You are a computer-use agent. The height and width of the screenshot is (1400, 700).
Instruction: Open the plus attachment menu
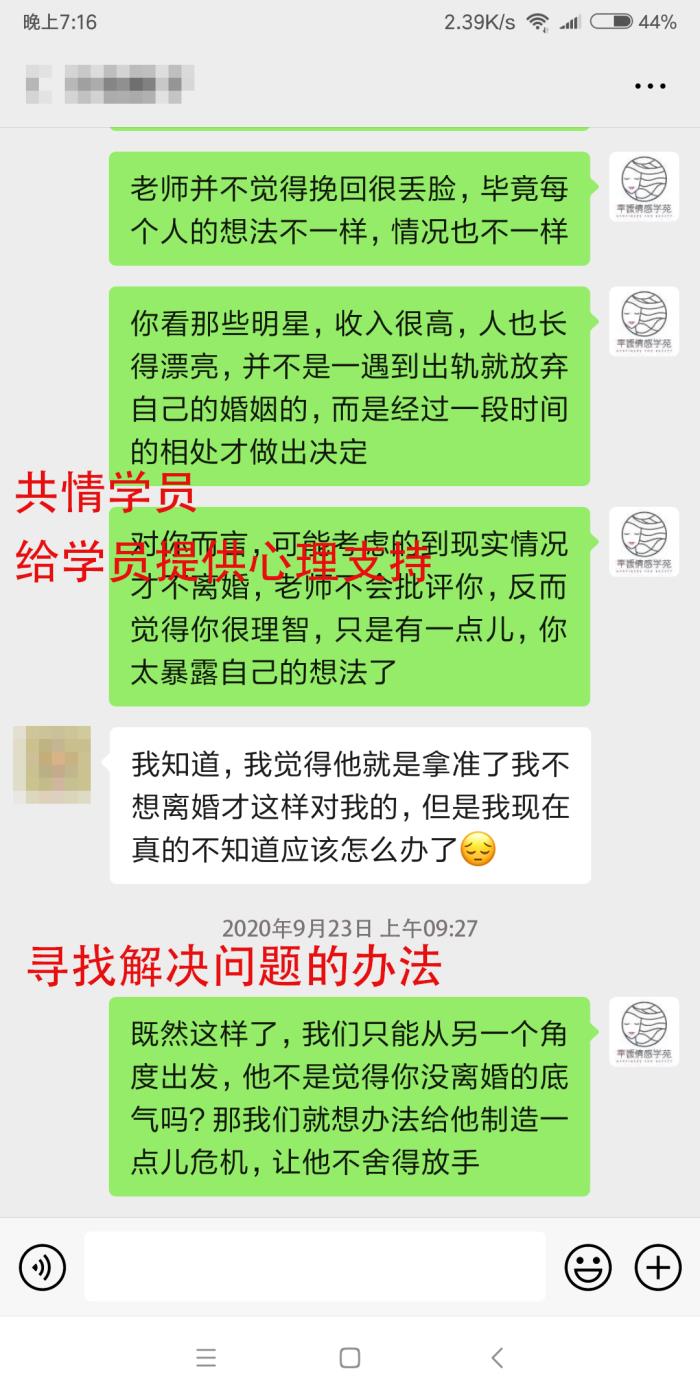[658, 1267]
